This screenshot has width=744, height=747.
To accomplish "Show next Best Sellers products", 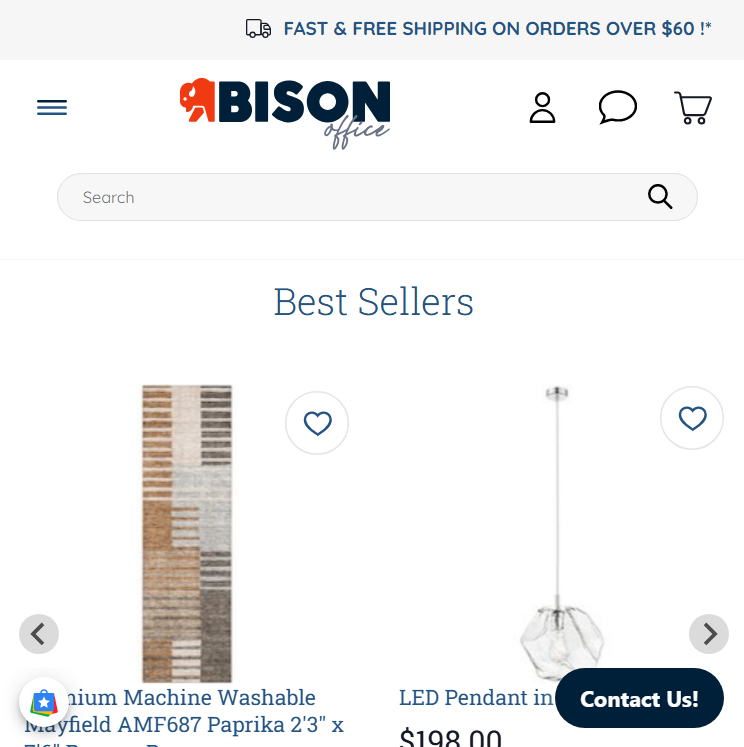I will coord(709,634).
